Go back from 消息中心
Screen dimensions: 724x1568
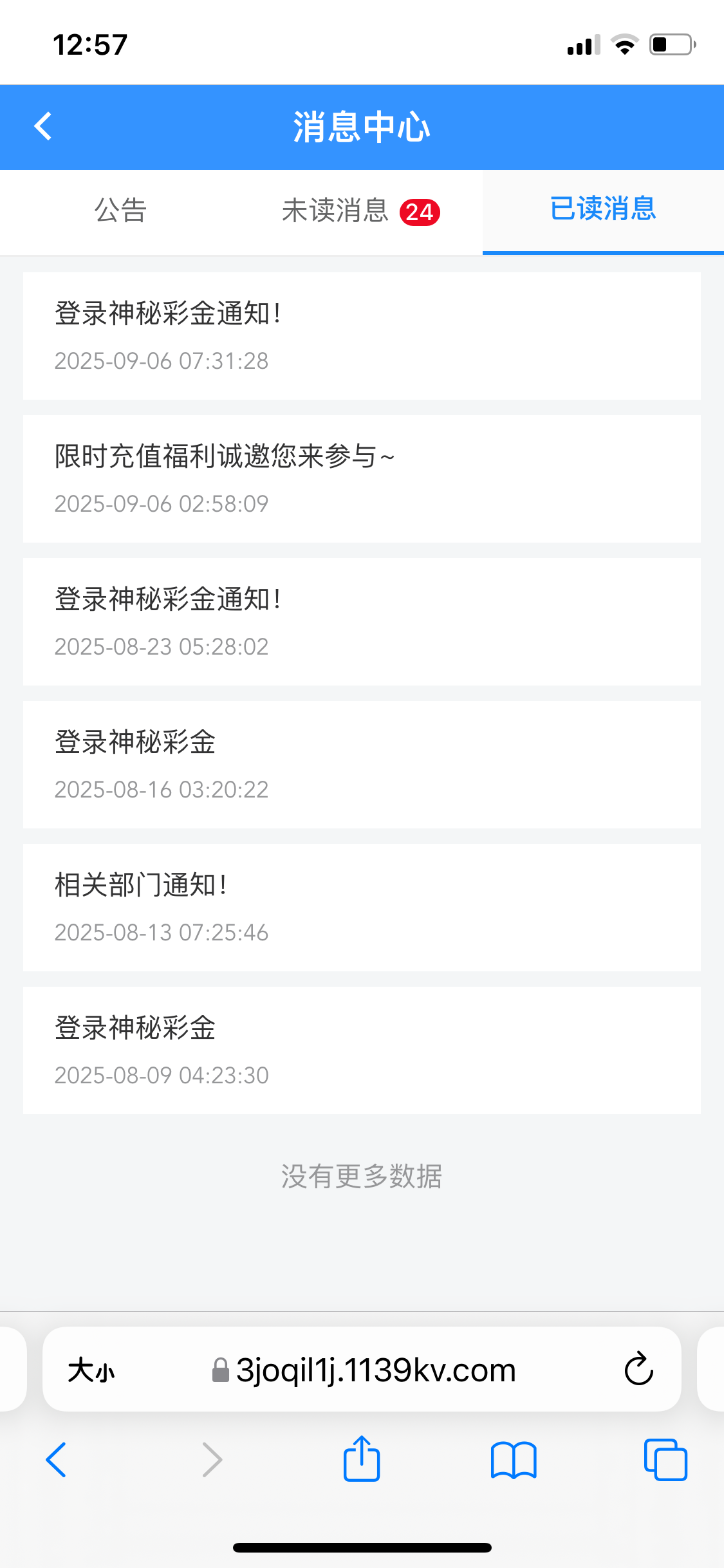tap(43, 126)
